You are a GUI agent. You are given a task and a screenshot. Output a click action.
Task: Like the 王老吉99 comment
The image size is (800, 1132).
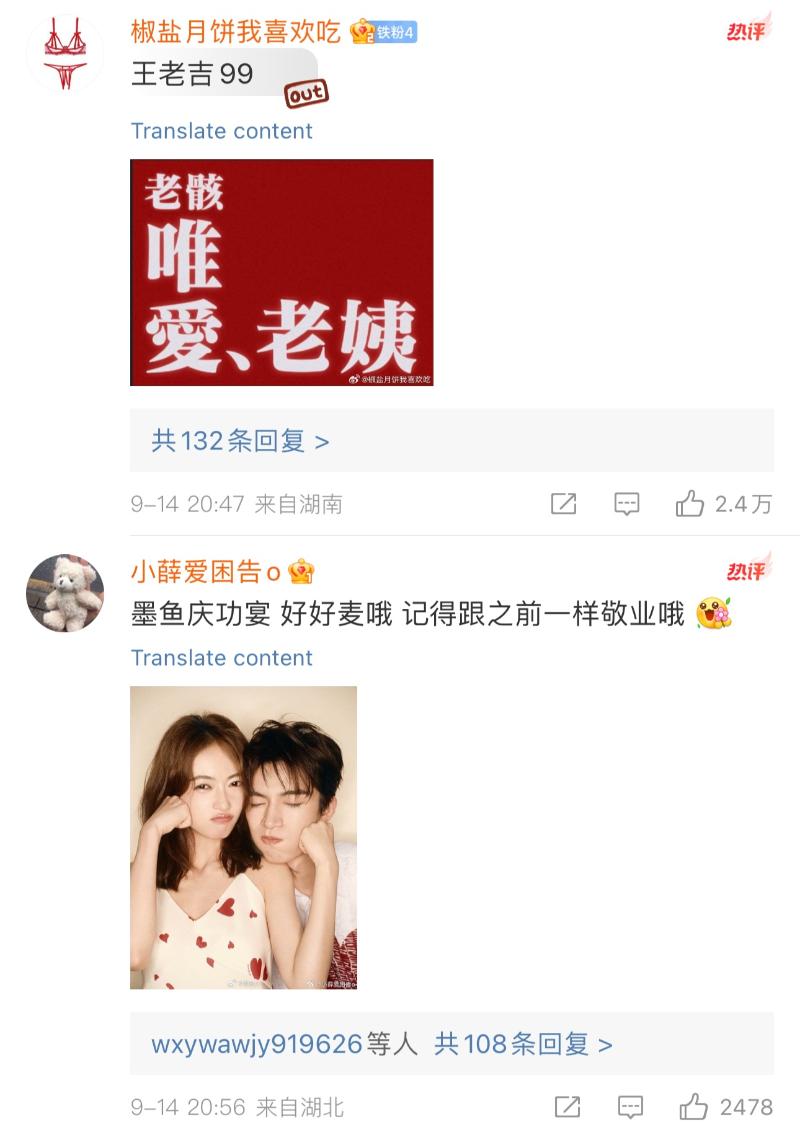(690, 504)
